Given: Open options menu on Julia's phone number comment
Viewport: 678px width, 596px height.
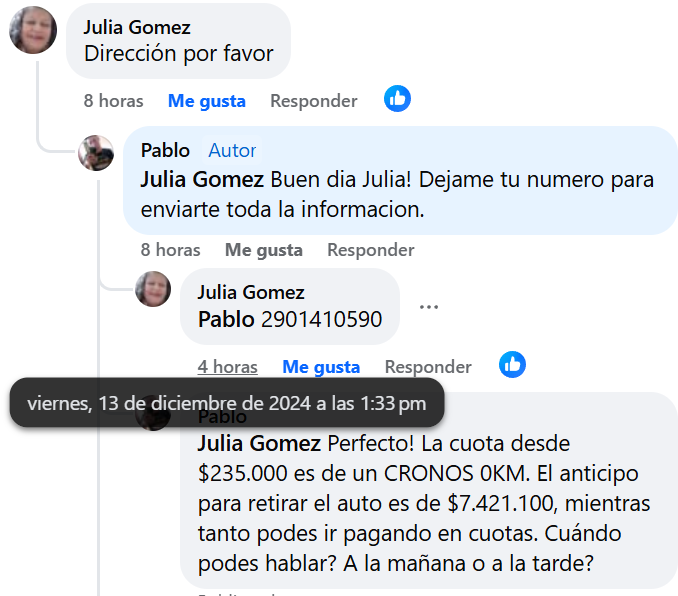Looking at the screenshot, I should pyautogui.click(x=429, y=307).
